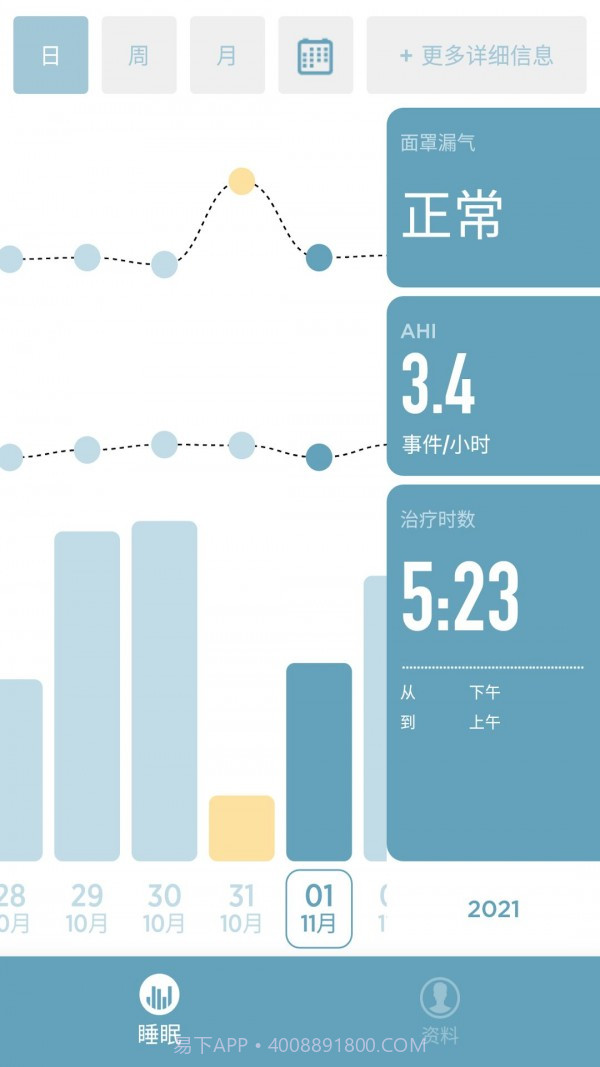Image resolution: width=600 pixels, height=1067 pixels.
Task: Open the 面罩漏气 card
Action: [493, 198]
